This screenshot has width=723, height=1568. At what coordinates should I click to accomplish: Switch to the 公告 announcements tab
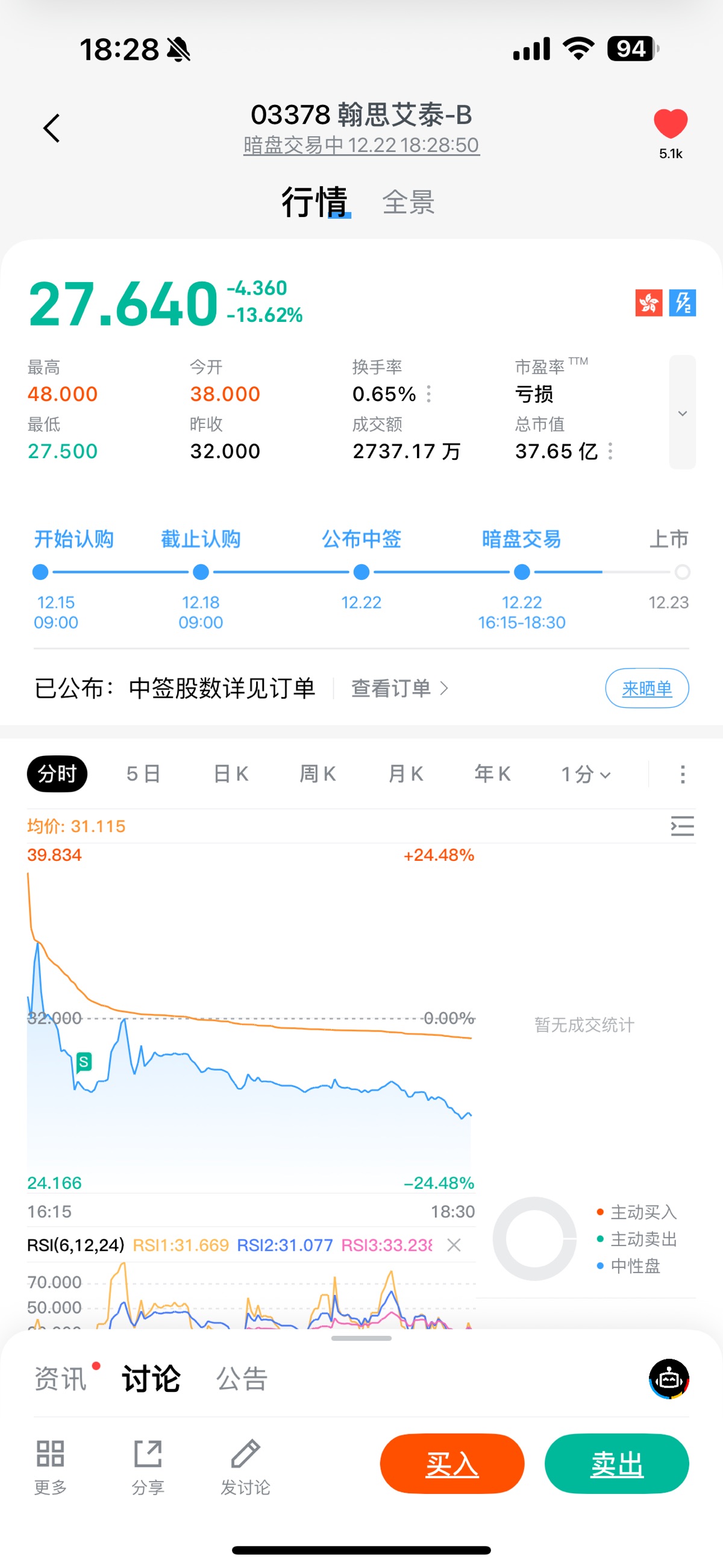point(242,1379)
